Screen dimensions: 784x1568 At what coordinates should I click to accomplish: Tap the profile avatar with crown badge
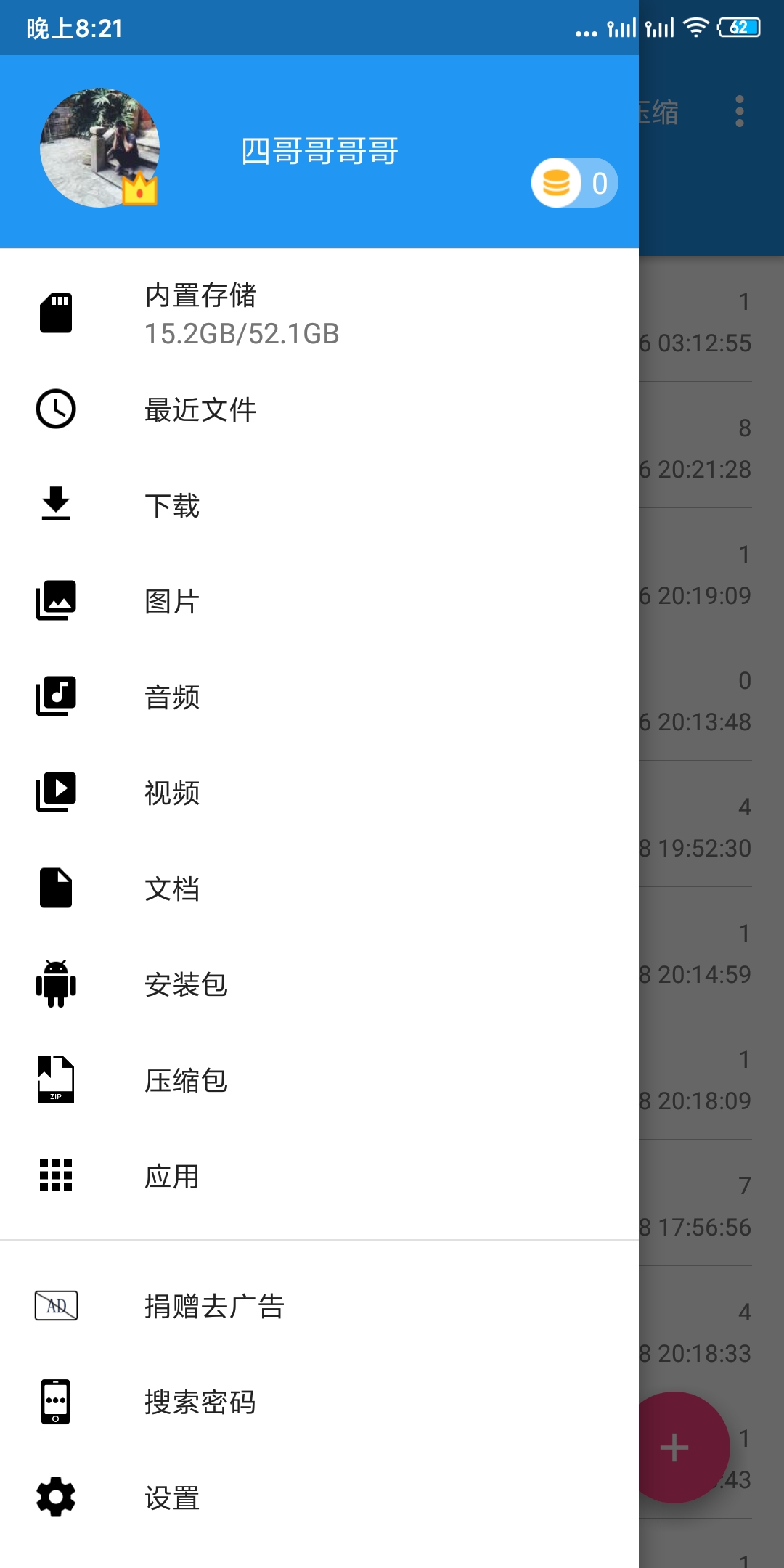102,149
